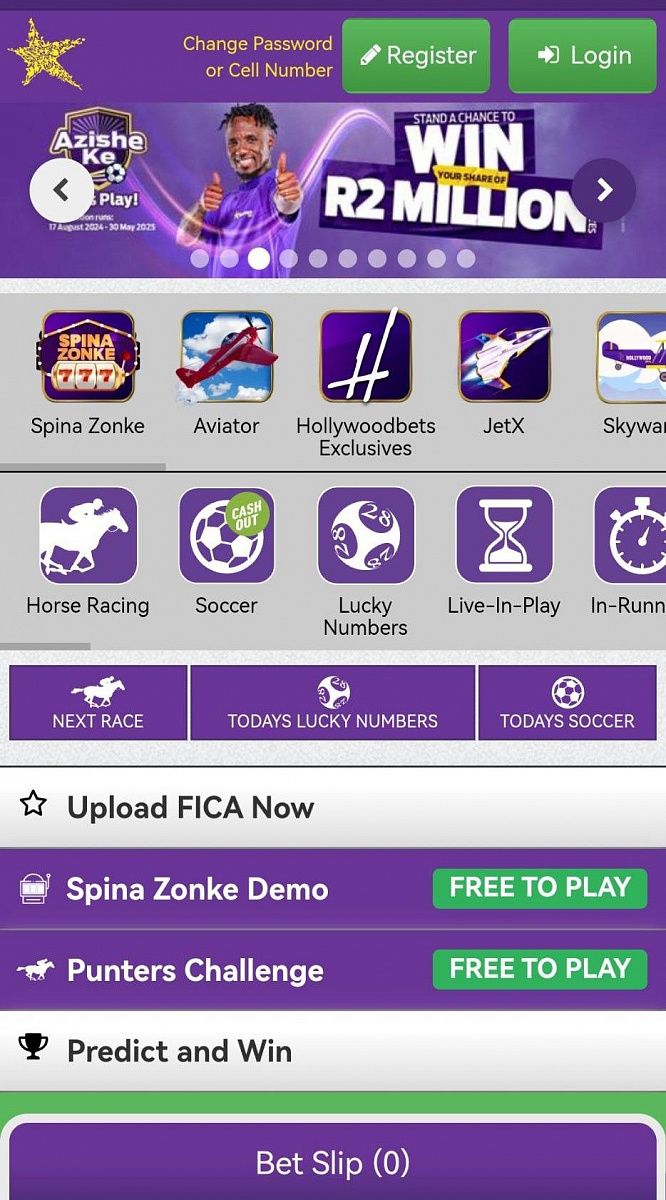Open Todays Lucky Numbers
This screenshot has width=666, height=1200.
(332, 703)
